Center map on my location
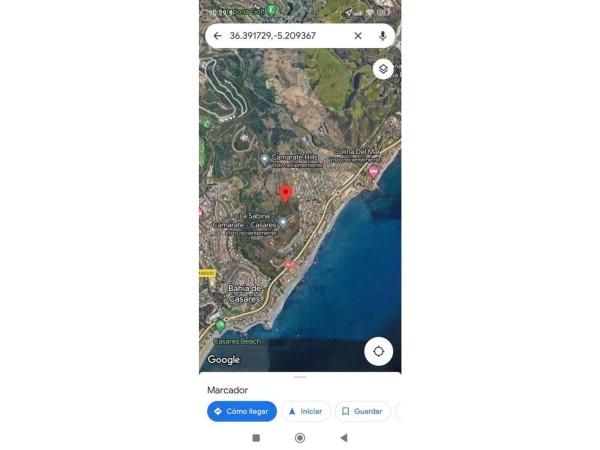This screenshot has width=600, height=450. pyautogui.click(x=378, y=351)
